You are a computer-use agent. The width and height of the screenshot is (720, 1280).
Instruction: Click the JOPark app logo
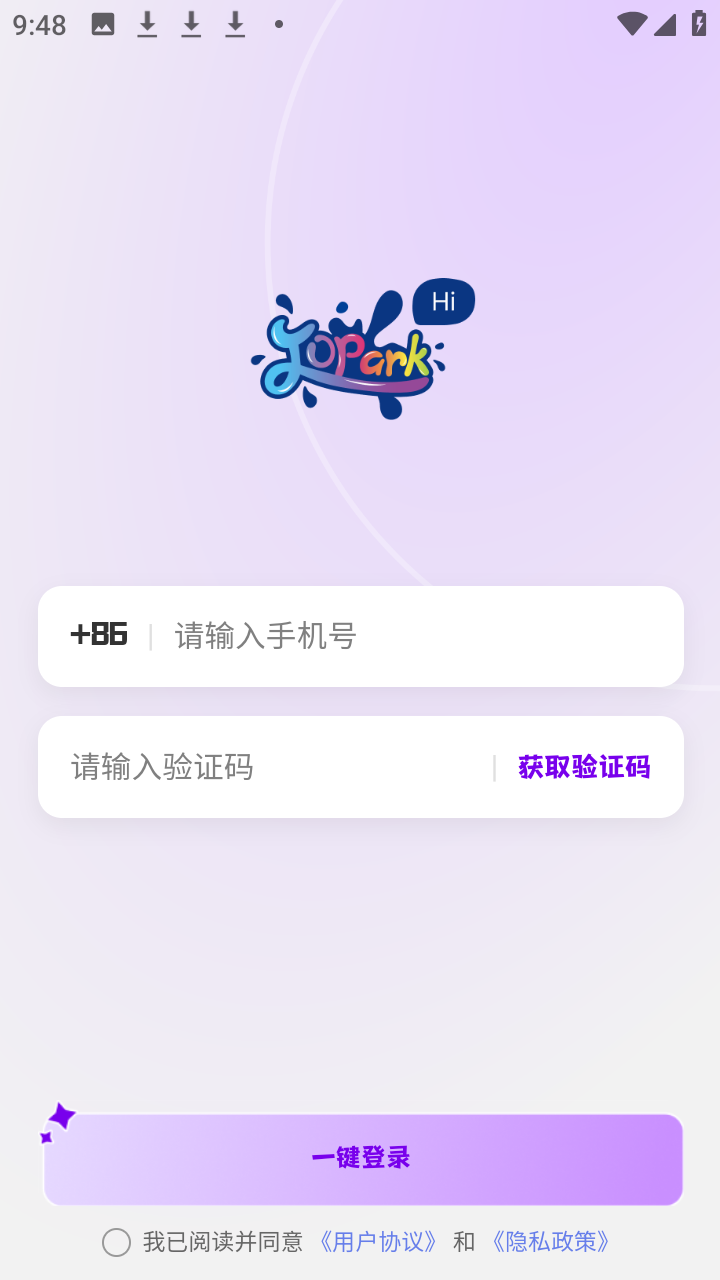click(x=348, y=355)
